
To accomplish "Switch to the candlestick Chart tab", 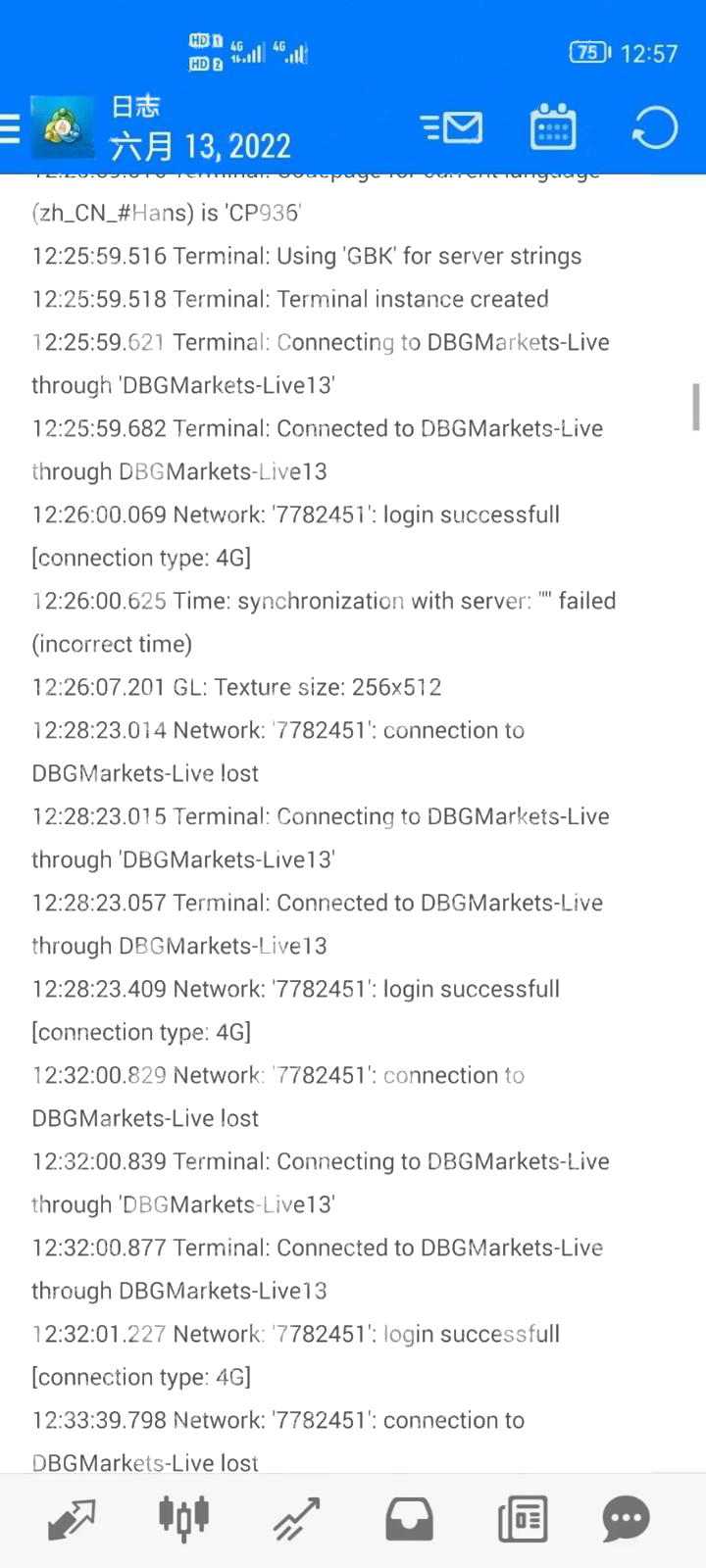I will coord(184,1520).
